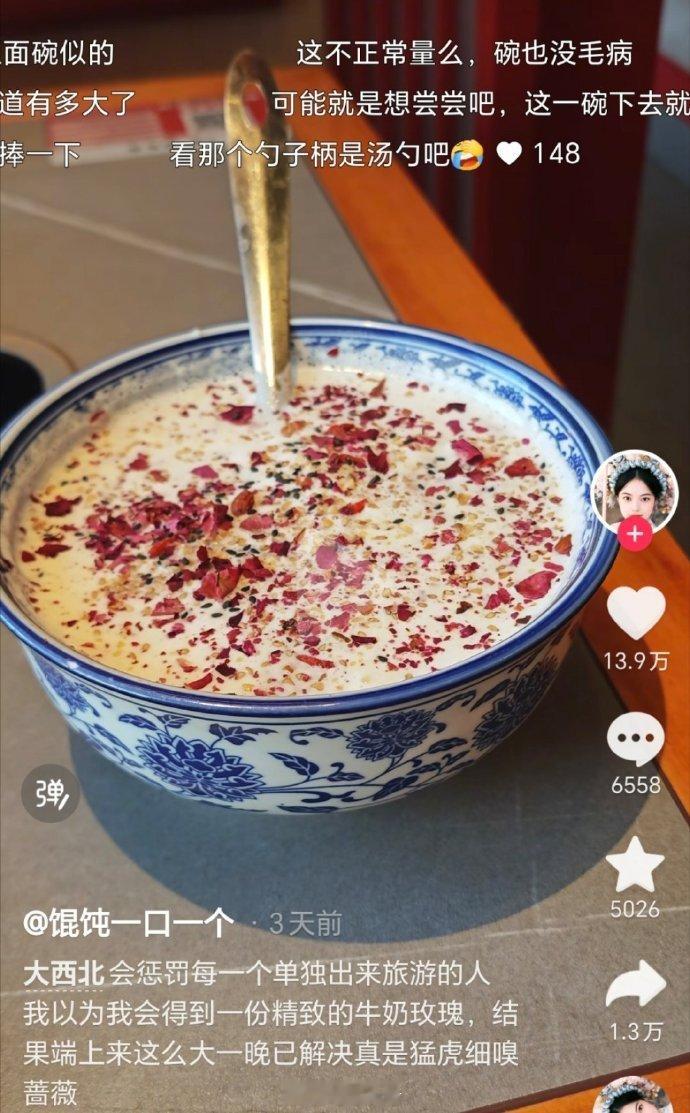Like this video with the heart icon
690x1113 pixels.
[636, 612]
